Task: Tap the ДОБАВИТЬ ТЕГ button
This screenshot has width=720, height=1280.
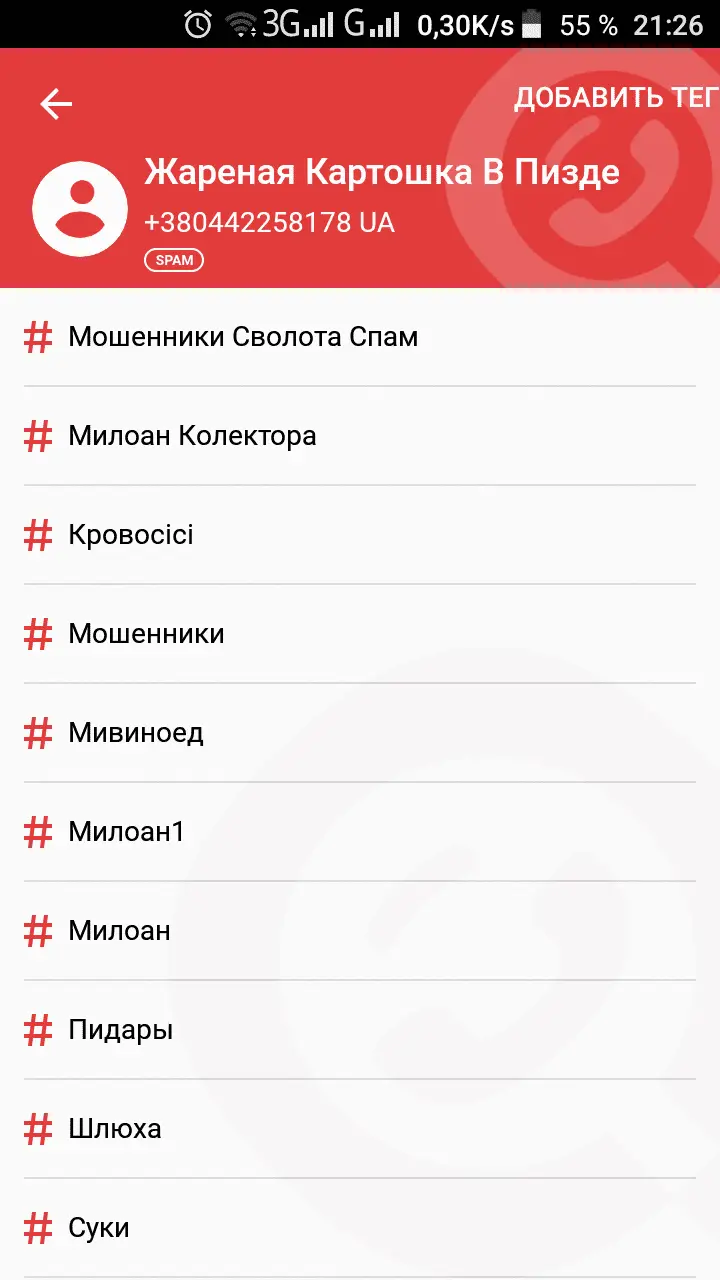Action: tap(615, 98)
